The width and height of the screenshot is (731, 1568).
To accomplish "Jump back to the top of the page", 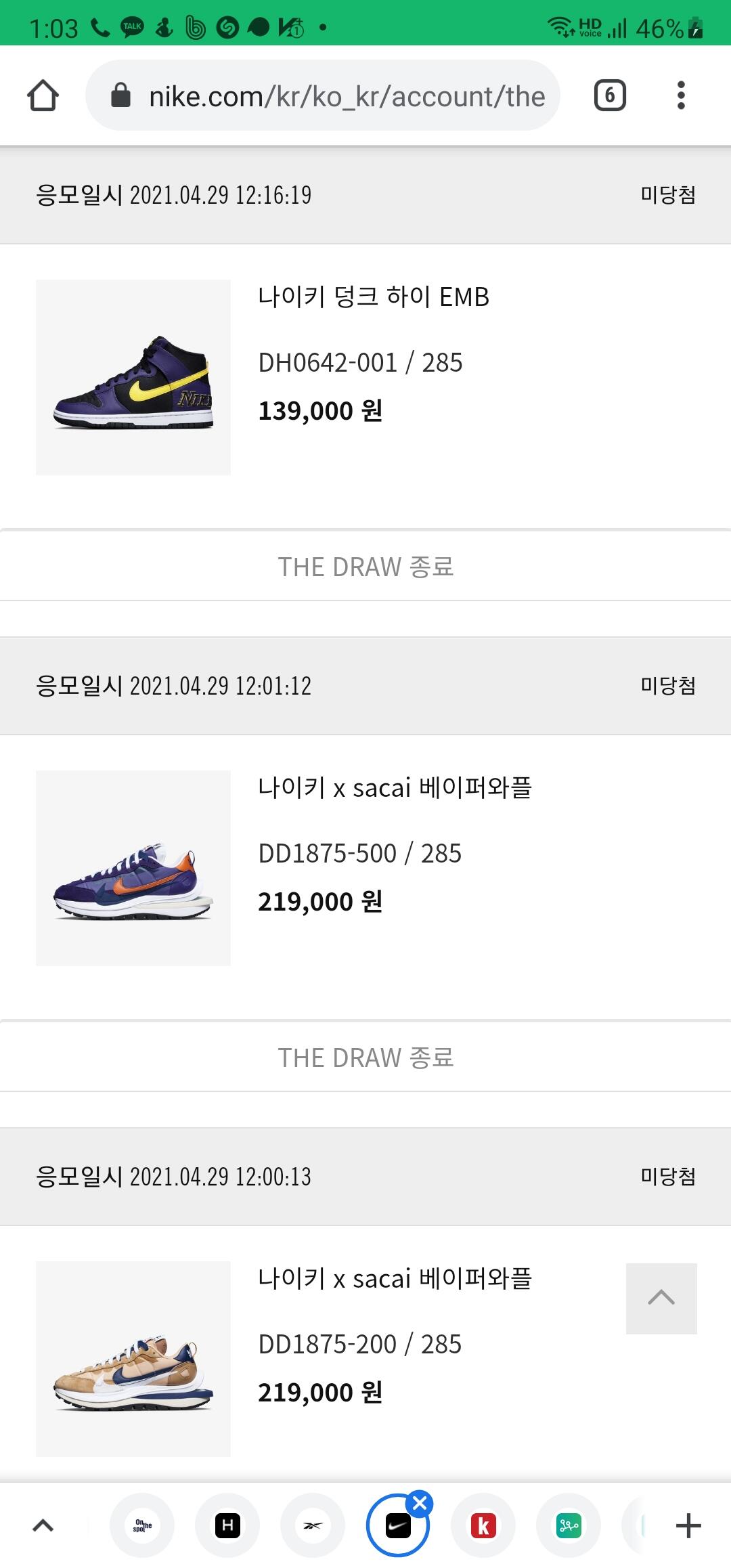I will (661, 1299).
